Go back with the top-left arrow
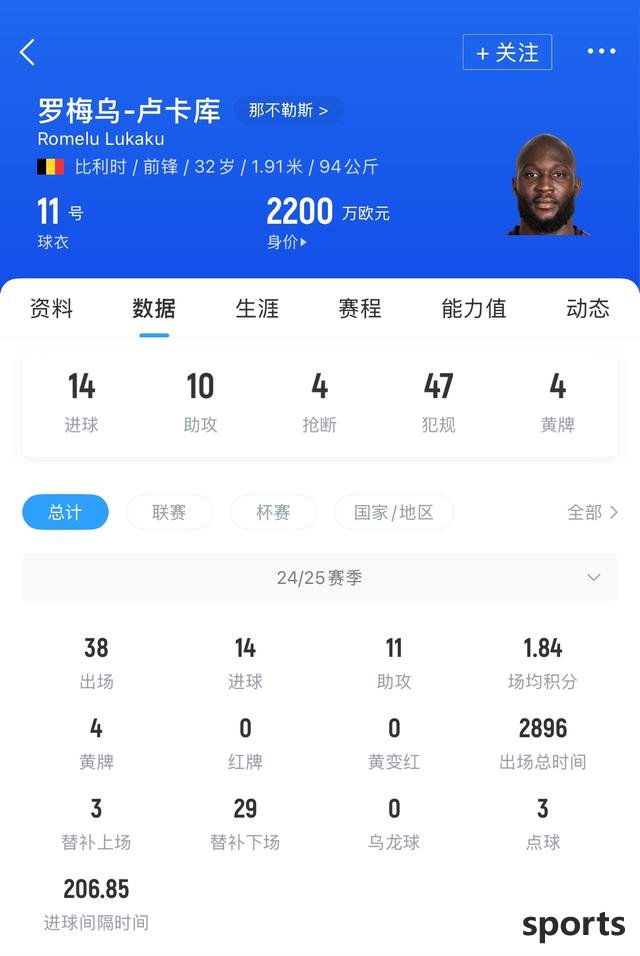Image resolution: width=640 pixels, height=956 pixels. pos(27,52)
